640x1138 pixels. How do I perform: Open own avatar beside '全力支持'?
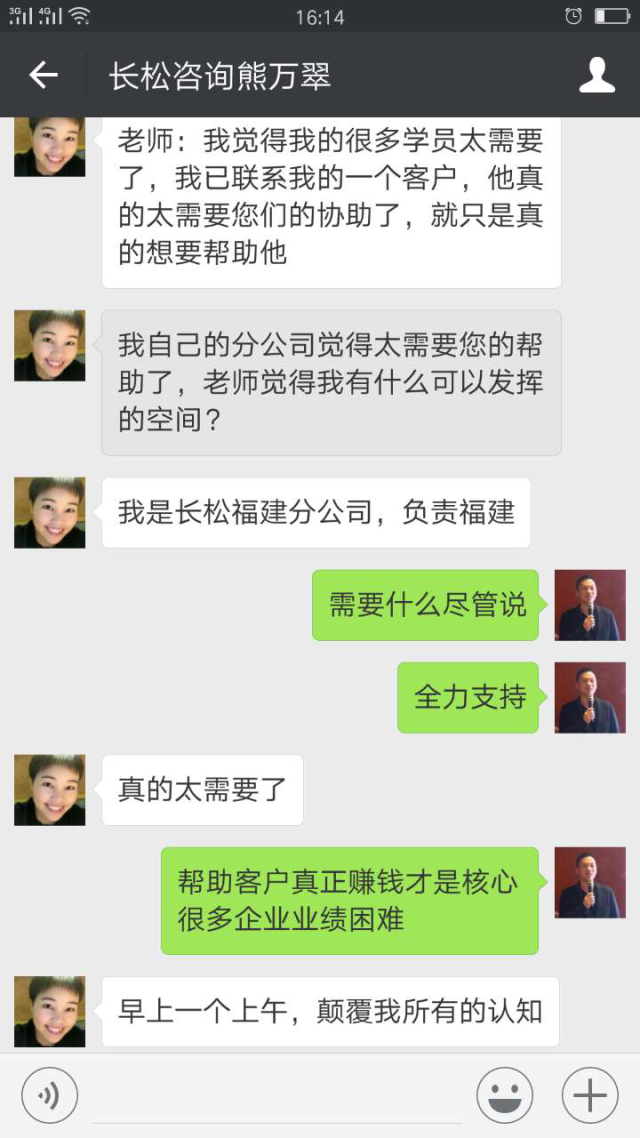(x=590, y=697)
